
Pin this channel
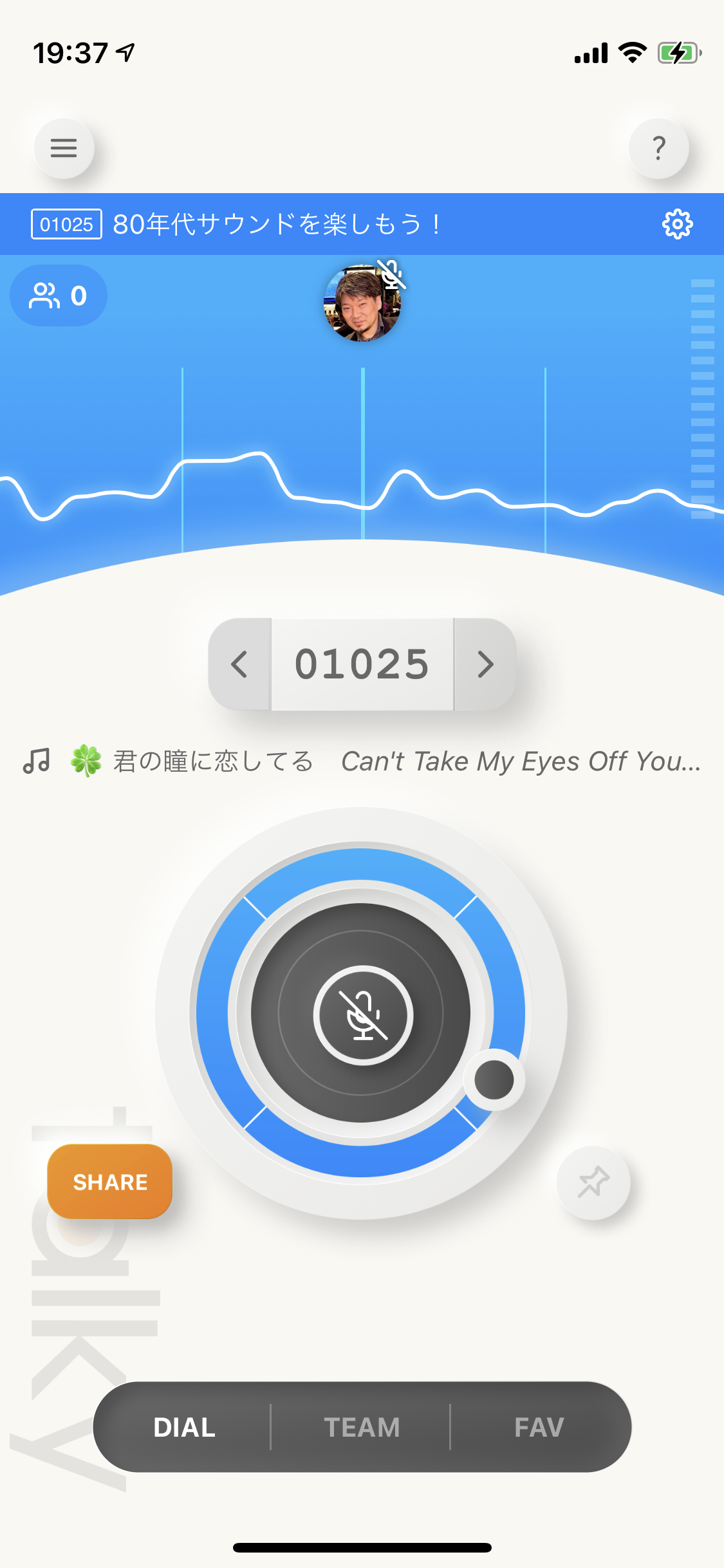(x=593, y=1182)
